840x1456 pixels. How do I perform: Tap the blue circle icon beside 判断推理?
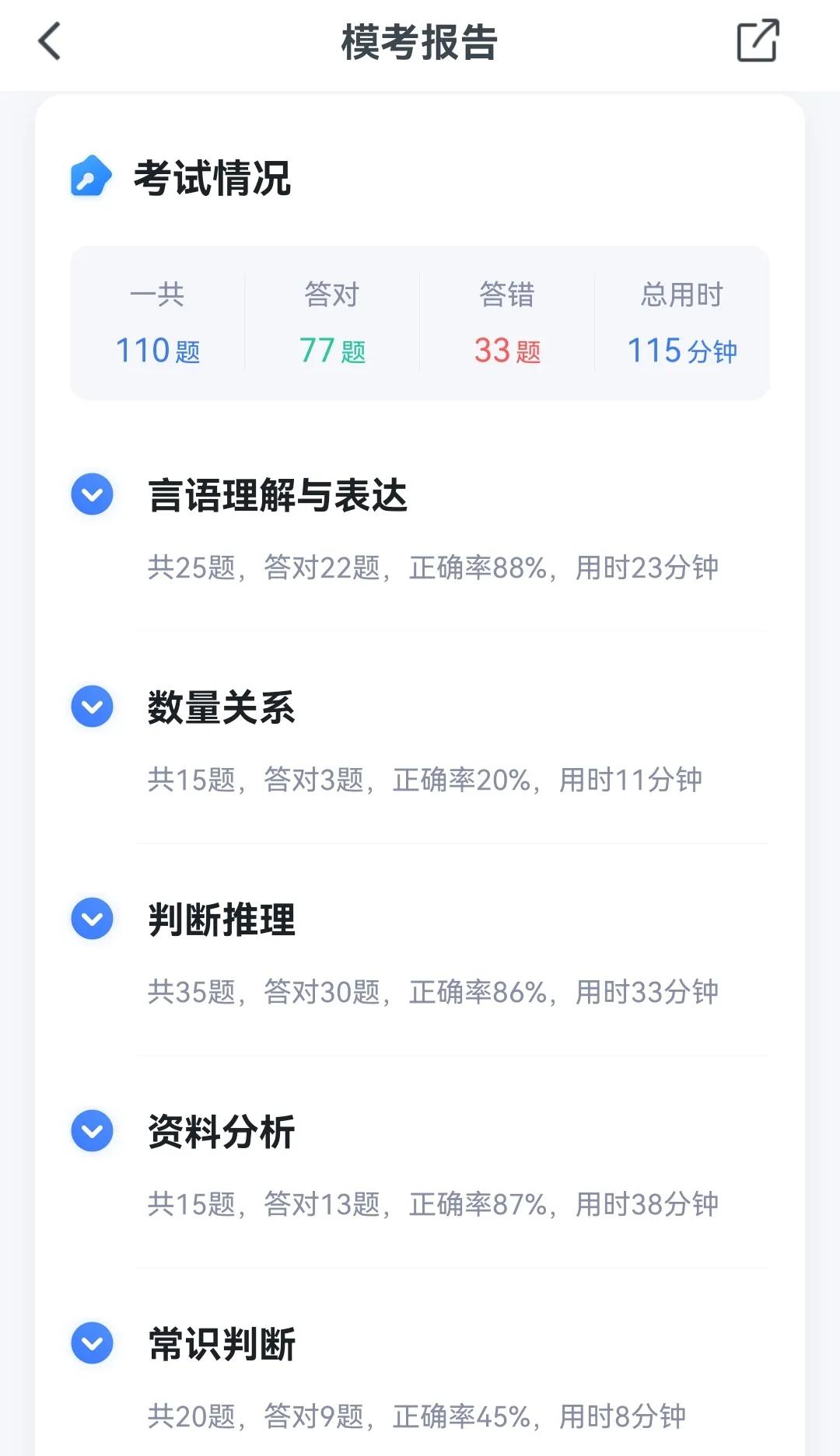pos(91,920)
